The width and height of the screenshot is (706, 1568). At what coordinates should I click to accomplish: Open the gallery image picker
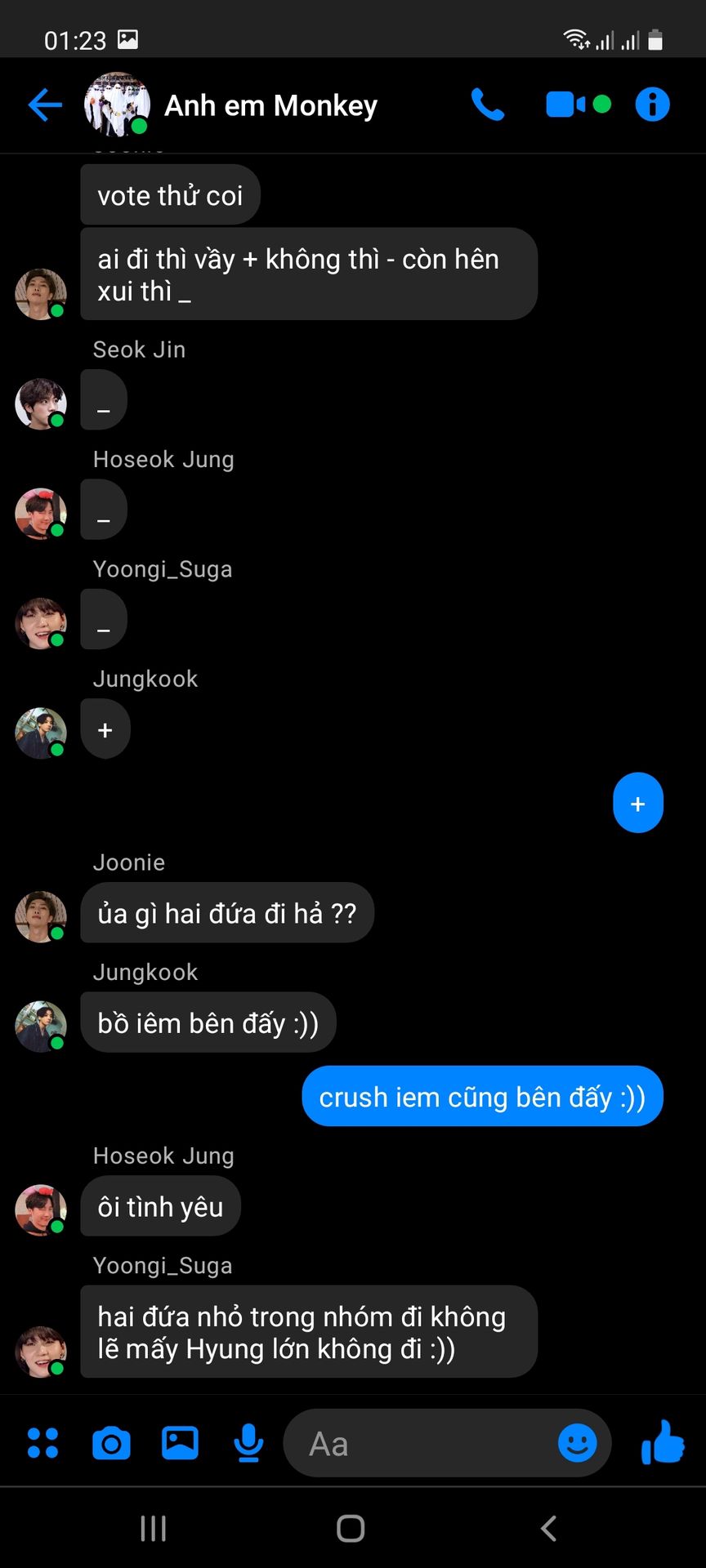pos(180,1443)
